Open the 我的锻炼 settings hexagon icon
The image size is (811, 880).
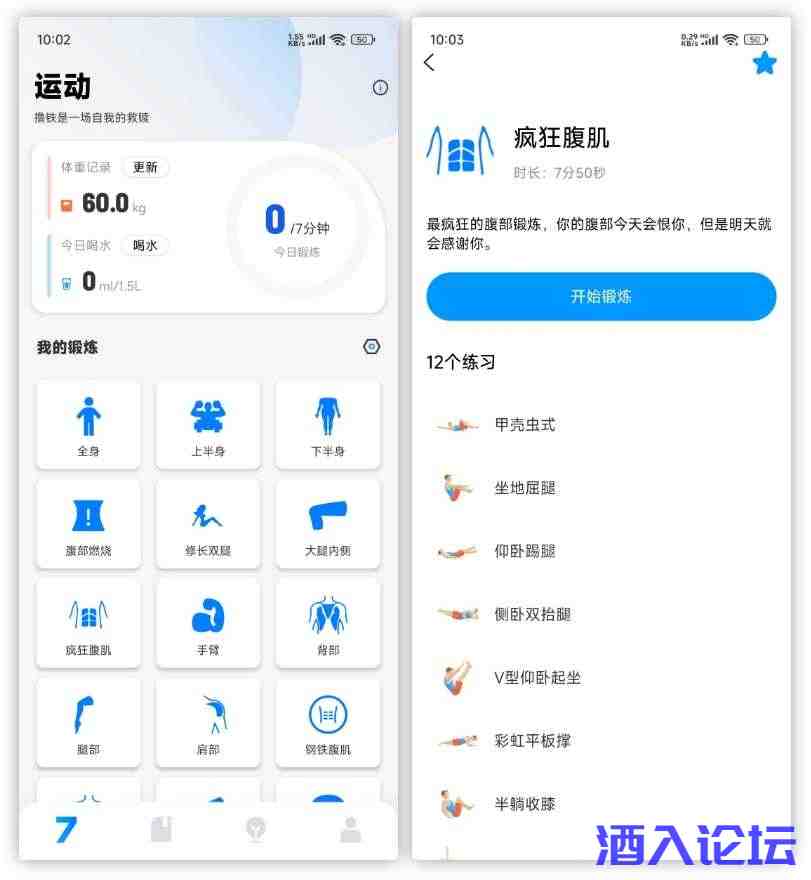(x=372, y=347)
